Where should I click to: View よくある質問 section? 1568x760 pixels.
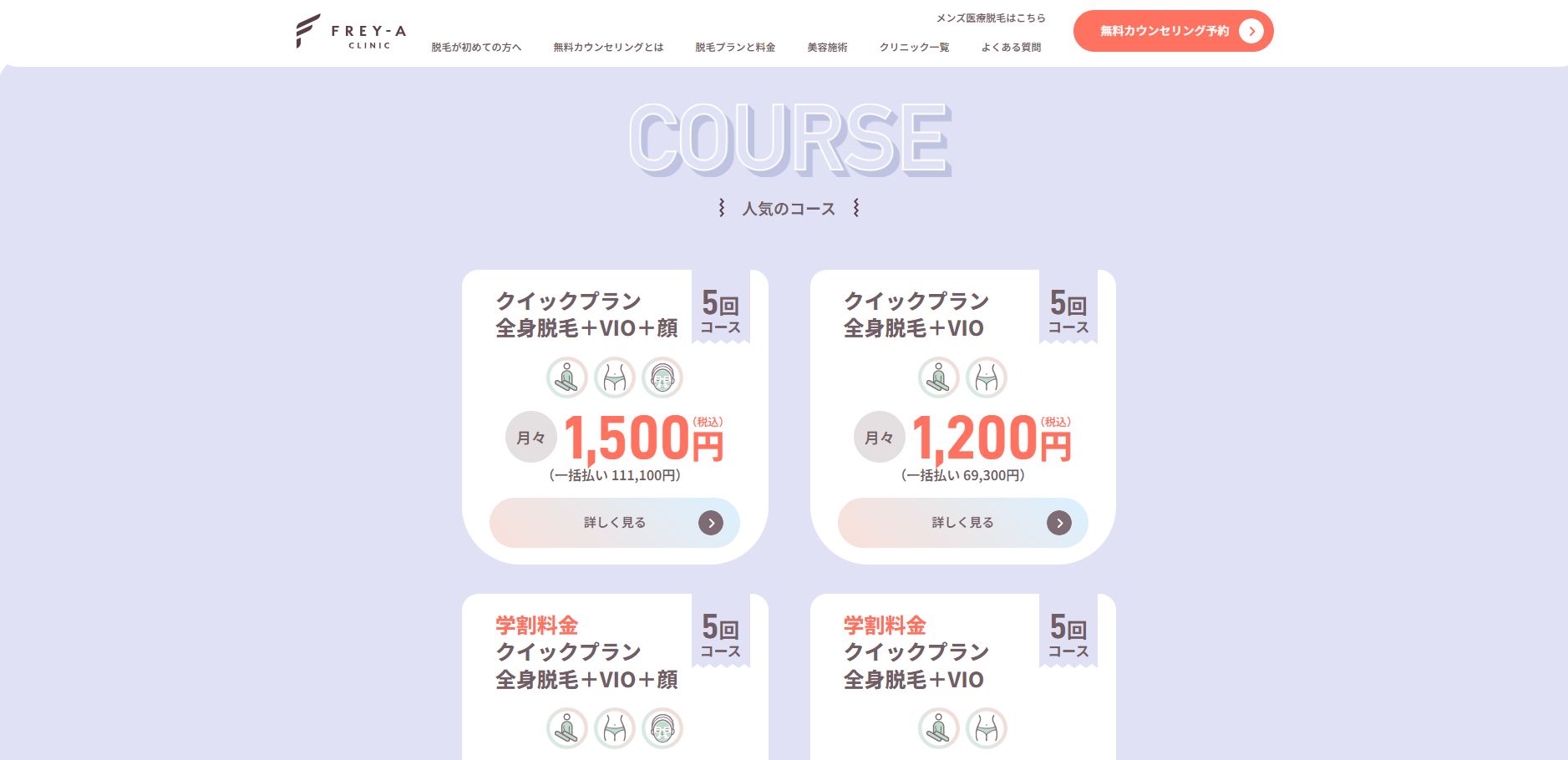[1011, 48]
